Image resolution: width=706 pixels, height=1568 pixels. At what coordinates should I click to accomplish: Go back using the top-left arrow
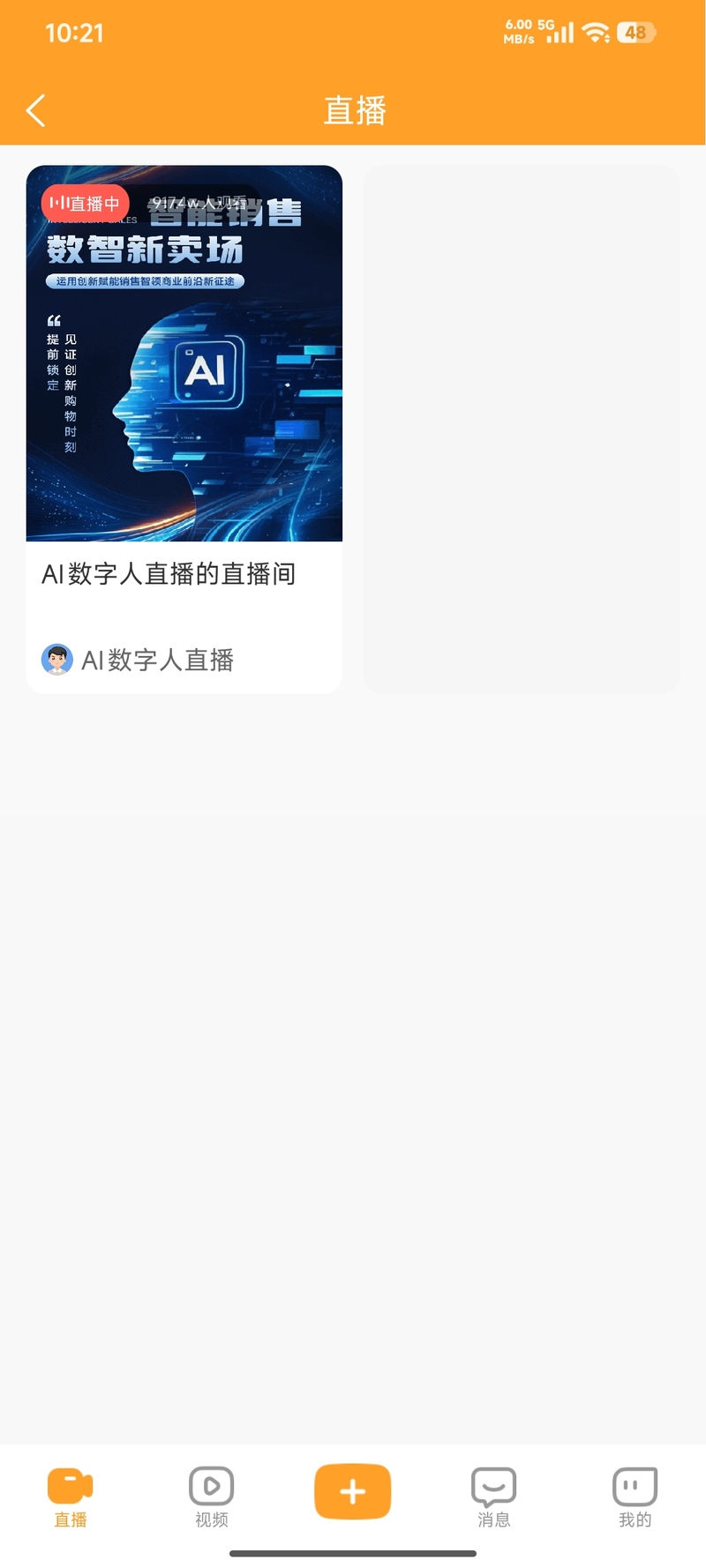click(x=36, y=111)
